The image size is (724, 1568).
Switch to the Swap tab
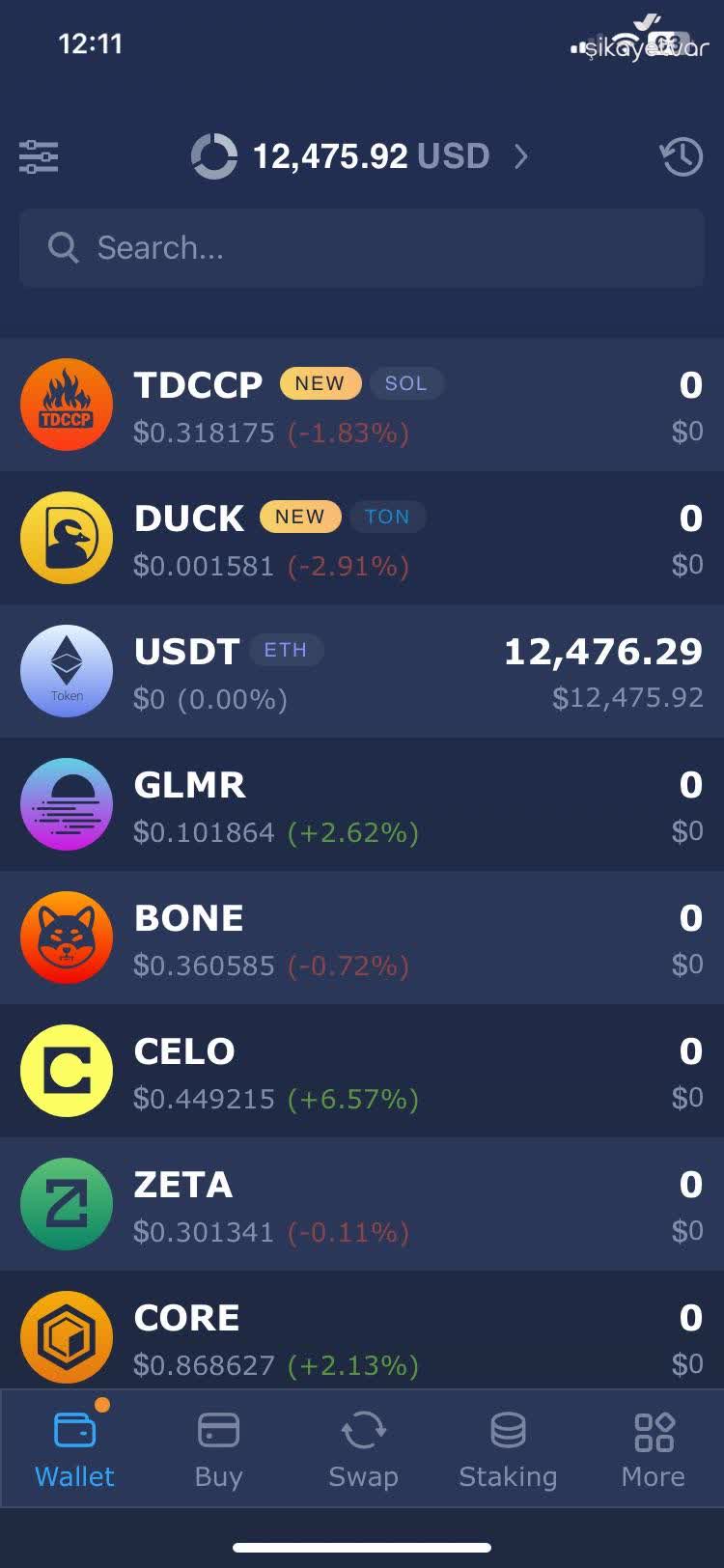363,1448
